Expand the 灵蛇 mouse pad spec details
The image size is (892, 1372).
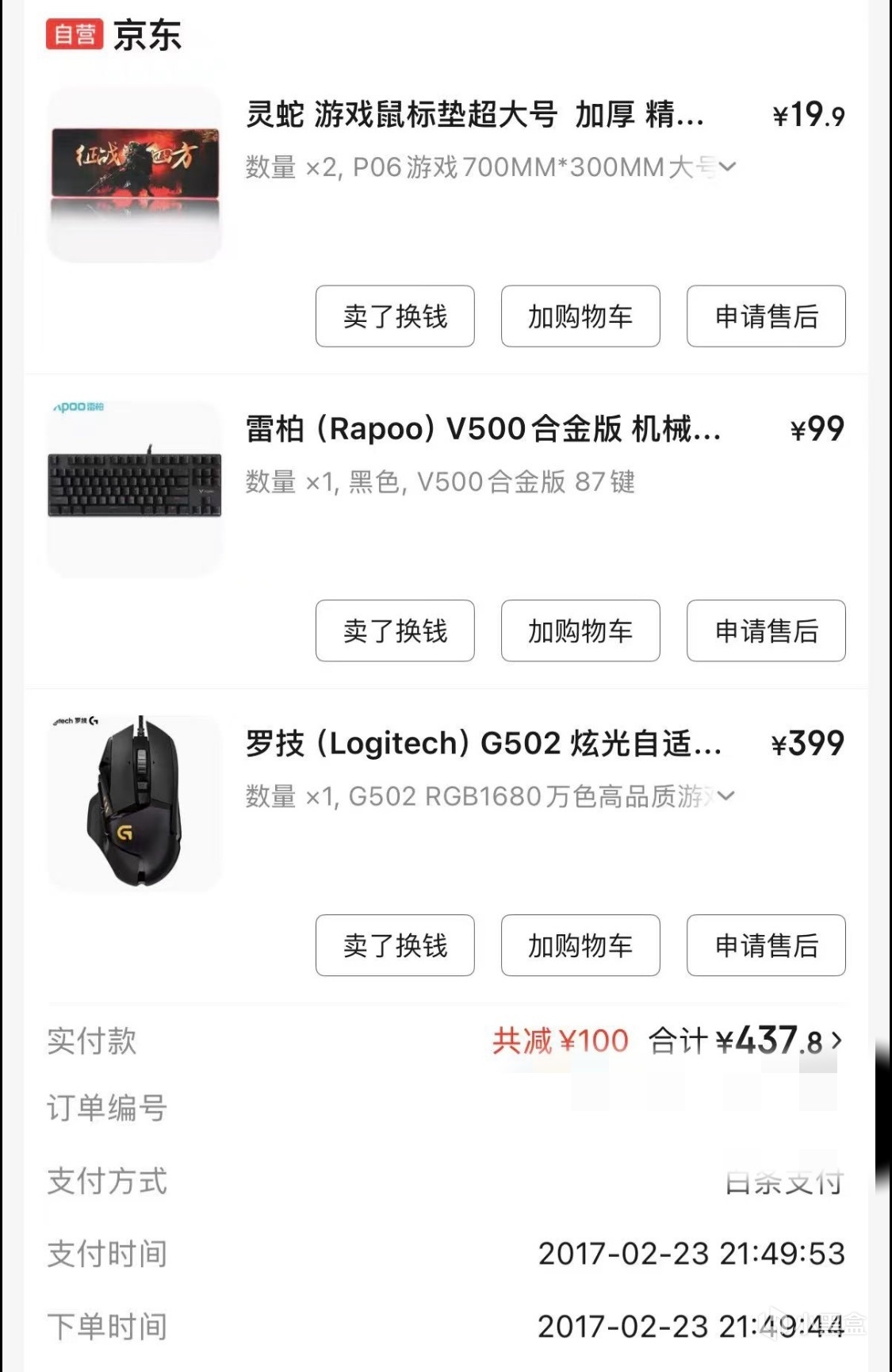pos(727,167)
